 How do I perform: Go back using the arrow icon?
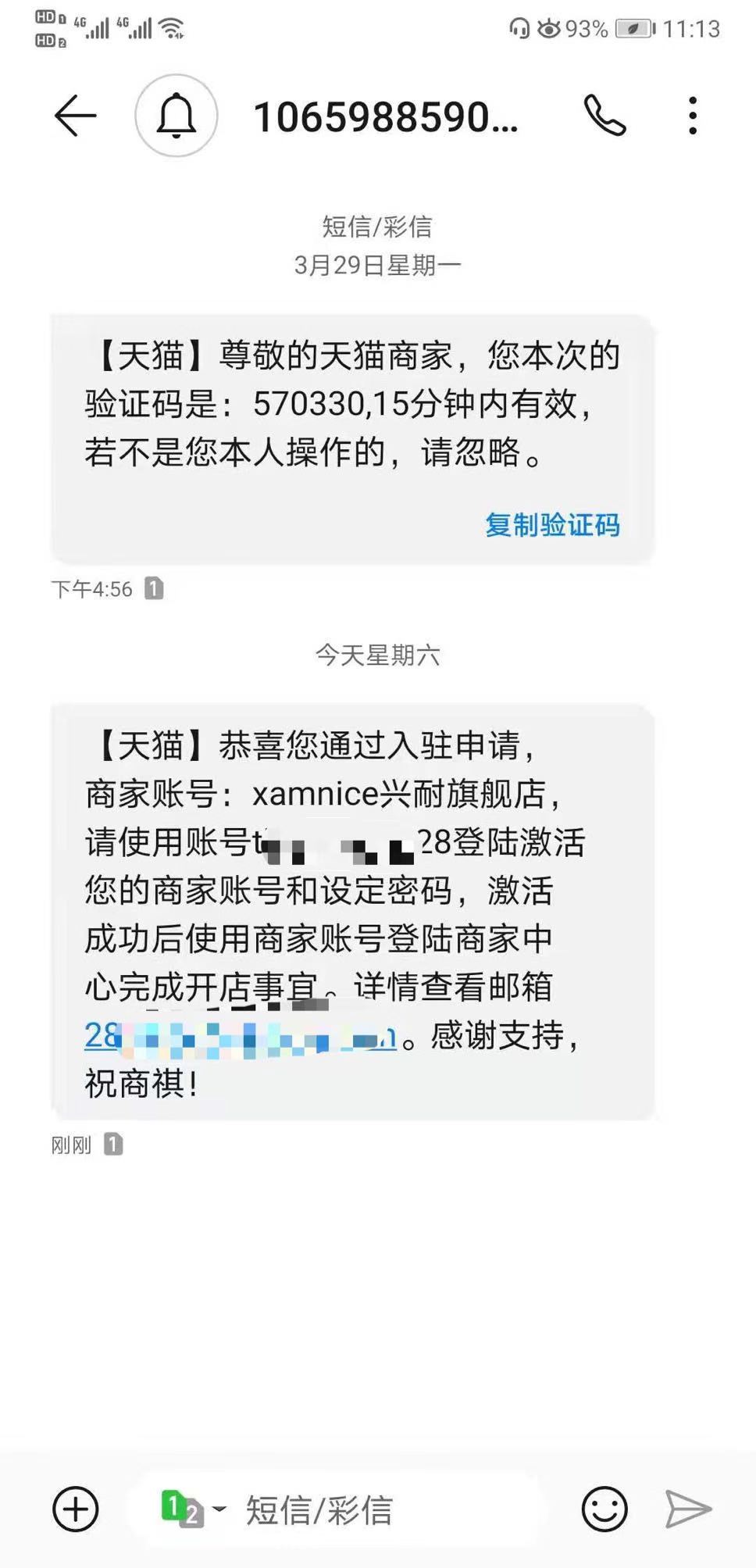click(x=75, y=116)
